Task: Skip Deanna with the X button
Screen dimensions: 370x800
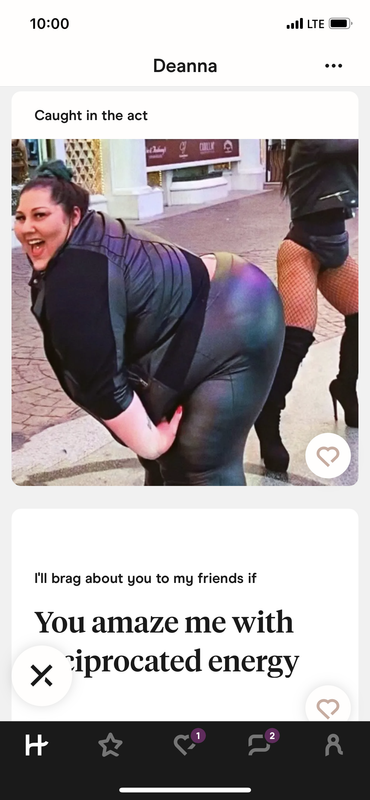Action: 41,676
